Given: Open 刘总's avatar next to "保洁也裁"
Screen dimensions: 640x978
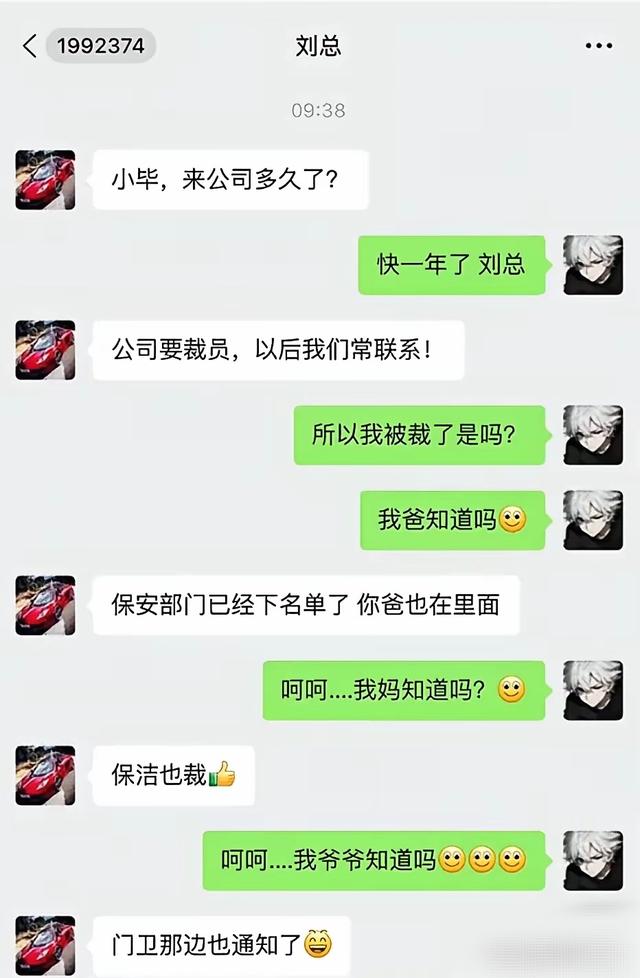Looking at the screenshot, I should pos(45,775).
